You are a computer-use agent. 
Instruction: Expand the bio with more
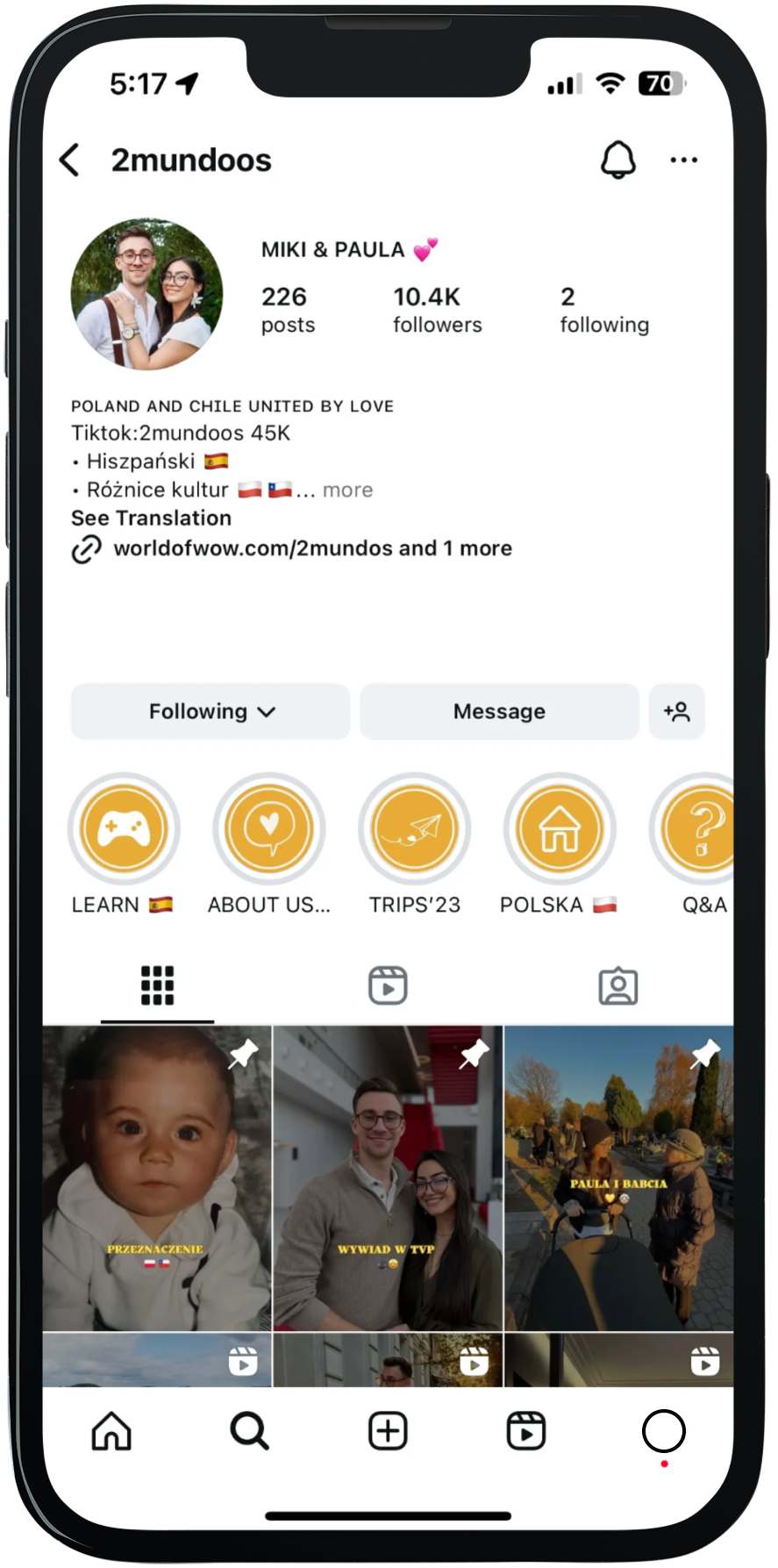click(347, 490)
